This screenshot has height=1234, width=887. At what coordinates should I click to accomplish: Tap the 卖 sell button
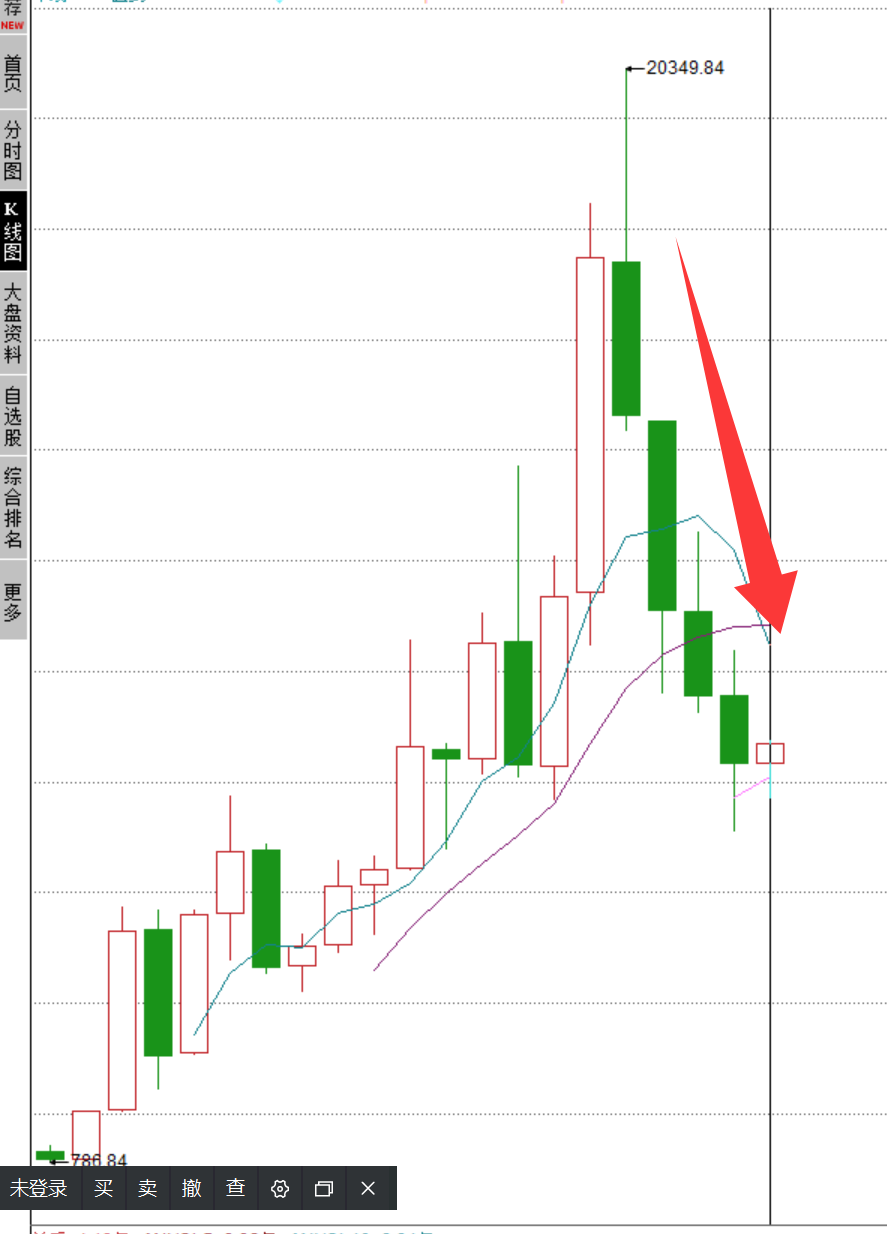pyautogui.click(x=147, y=1188)
